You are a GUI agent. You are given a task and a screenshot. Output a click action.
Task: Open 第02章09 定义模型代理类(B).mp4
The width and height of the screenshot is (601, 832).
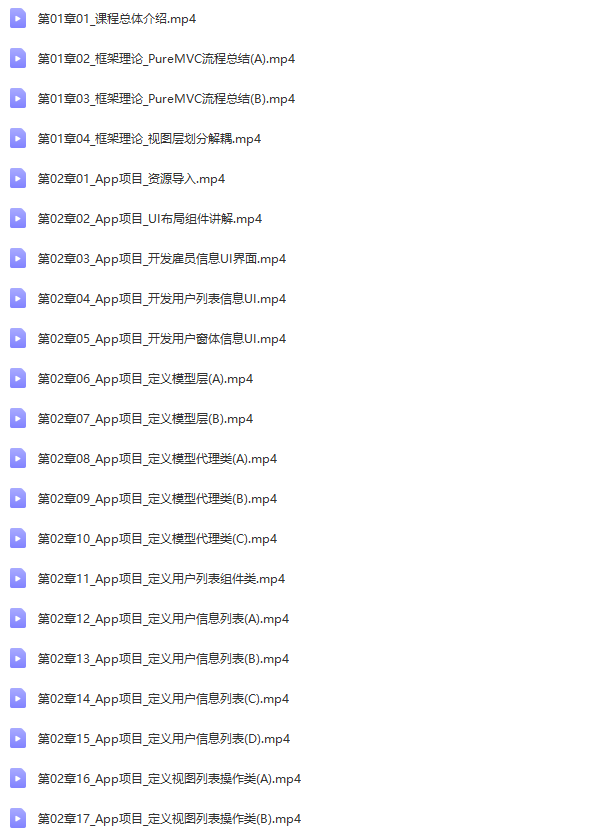[157, 499]
